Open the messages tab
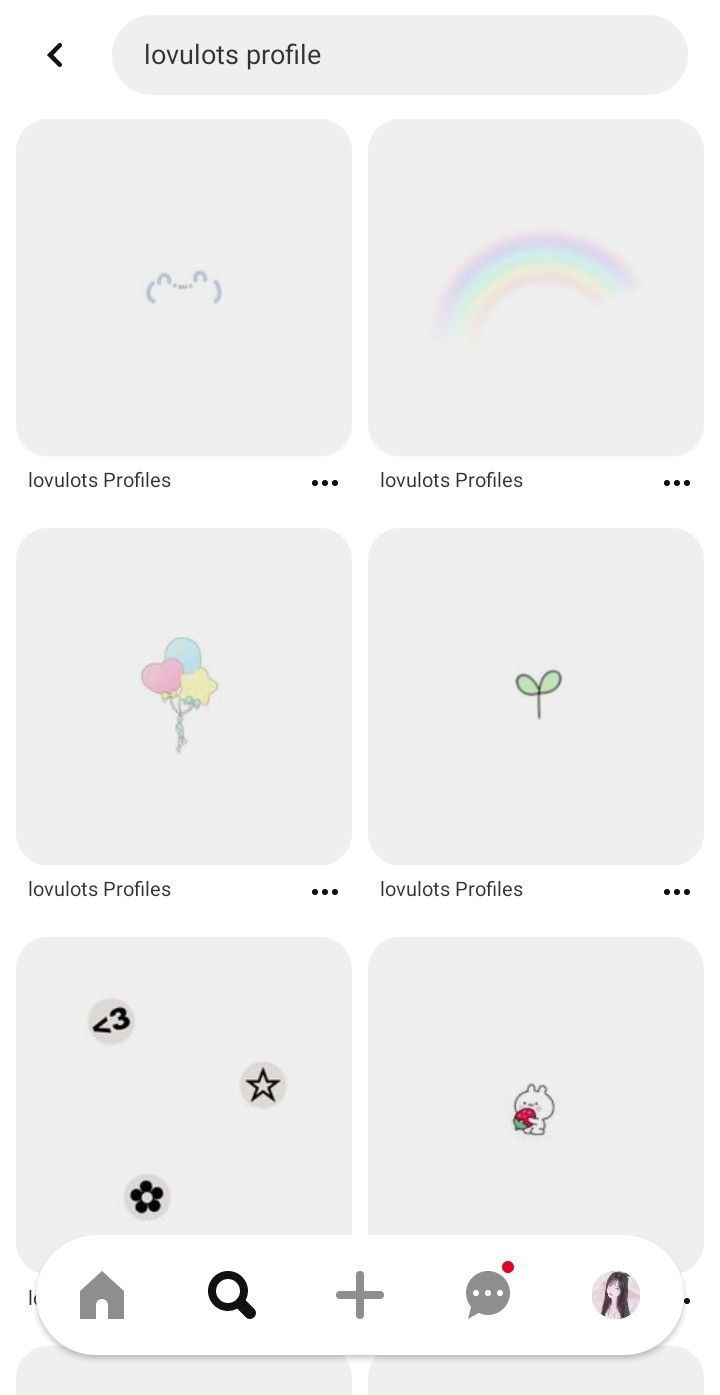720x1395 pixels. 488,1296
